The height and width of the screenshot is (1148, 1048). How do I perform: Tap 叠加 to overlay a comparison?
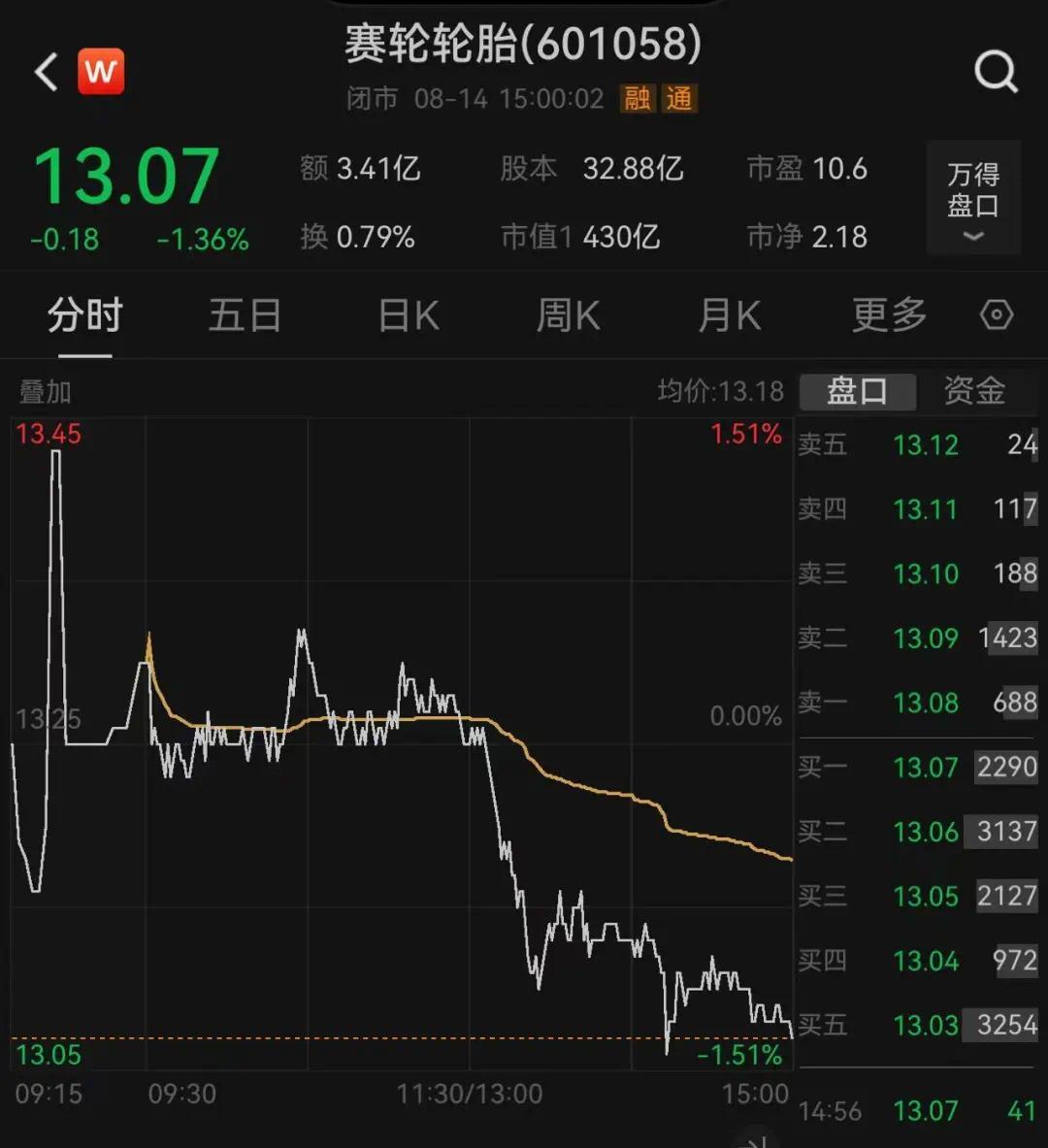[46, 392]
